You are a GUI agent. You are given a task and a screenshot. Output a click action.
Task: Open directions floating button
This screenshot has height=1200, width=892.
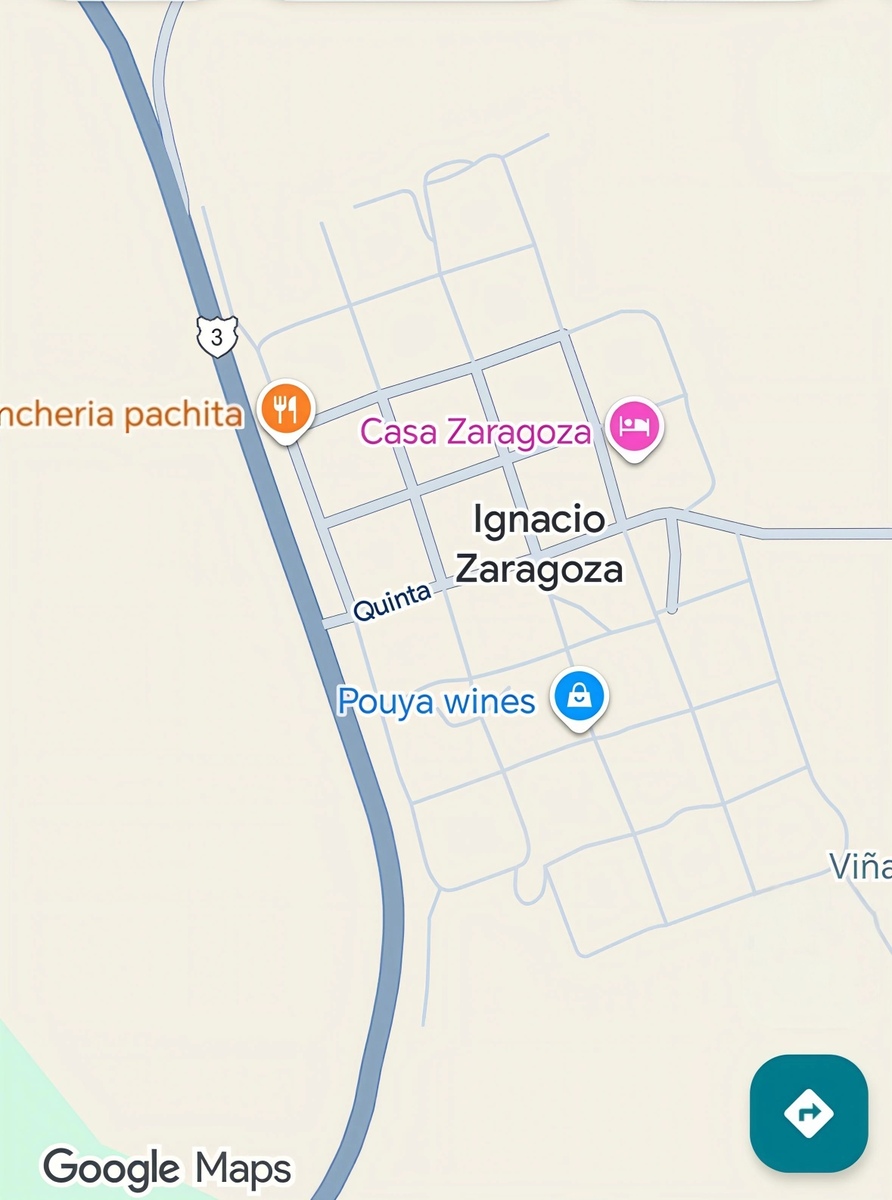pos(808,1112)
